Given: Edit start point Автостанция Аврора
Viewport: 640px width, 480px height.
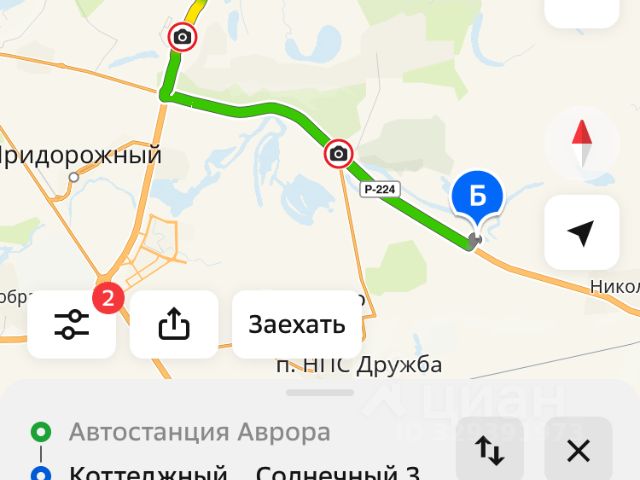Looking at the screenshot, I should point(199,433).
